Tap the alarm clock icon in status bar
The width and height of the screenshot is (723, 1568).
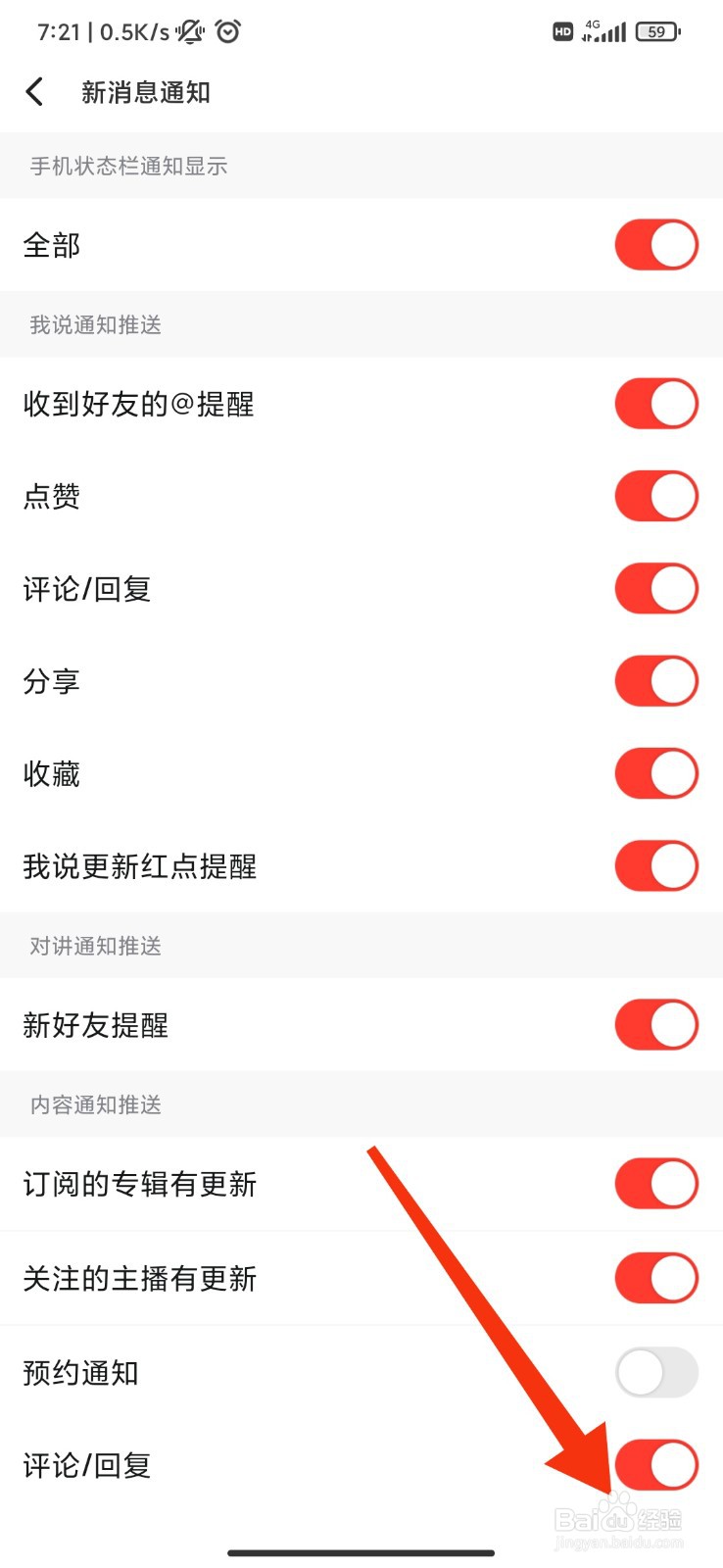click(x=227, y=30)
